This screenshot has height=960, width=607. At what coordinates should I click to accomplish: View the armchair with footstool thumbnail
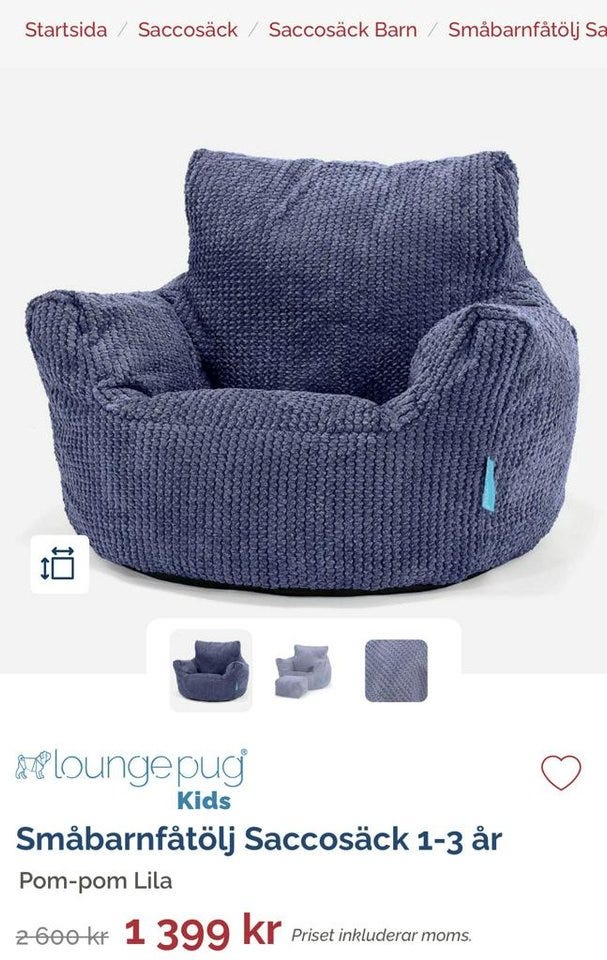[x=302, y=670]
